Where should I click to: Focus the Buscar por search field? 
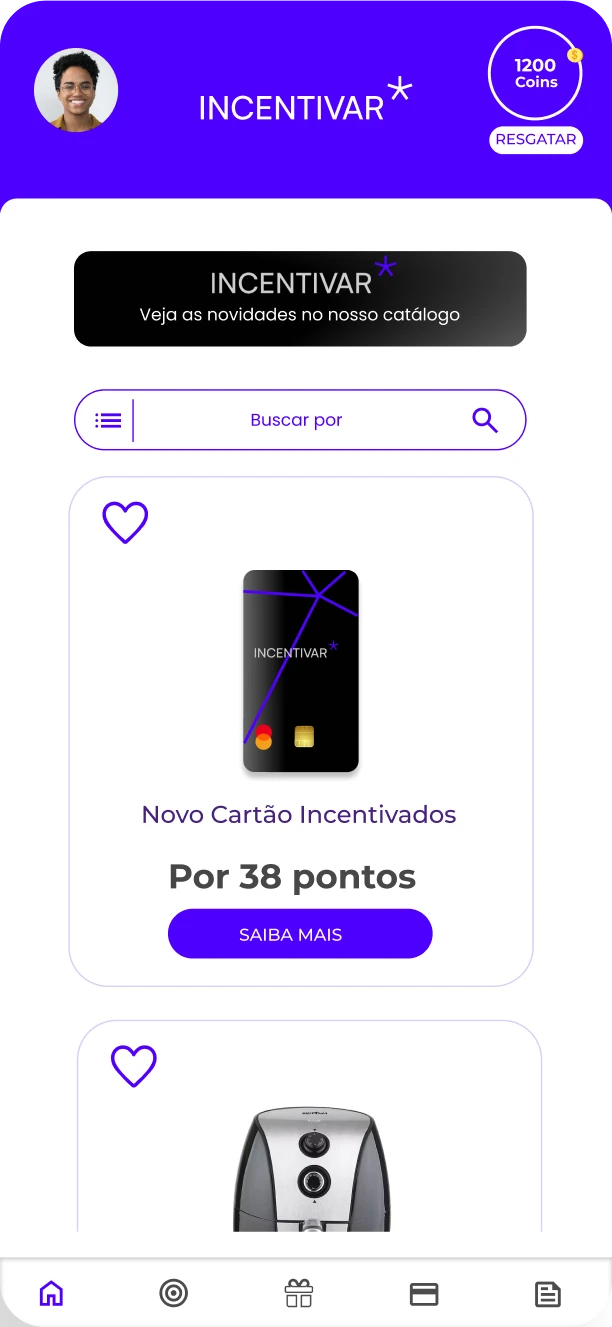[296, 420]
